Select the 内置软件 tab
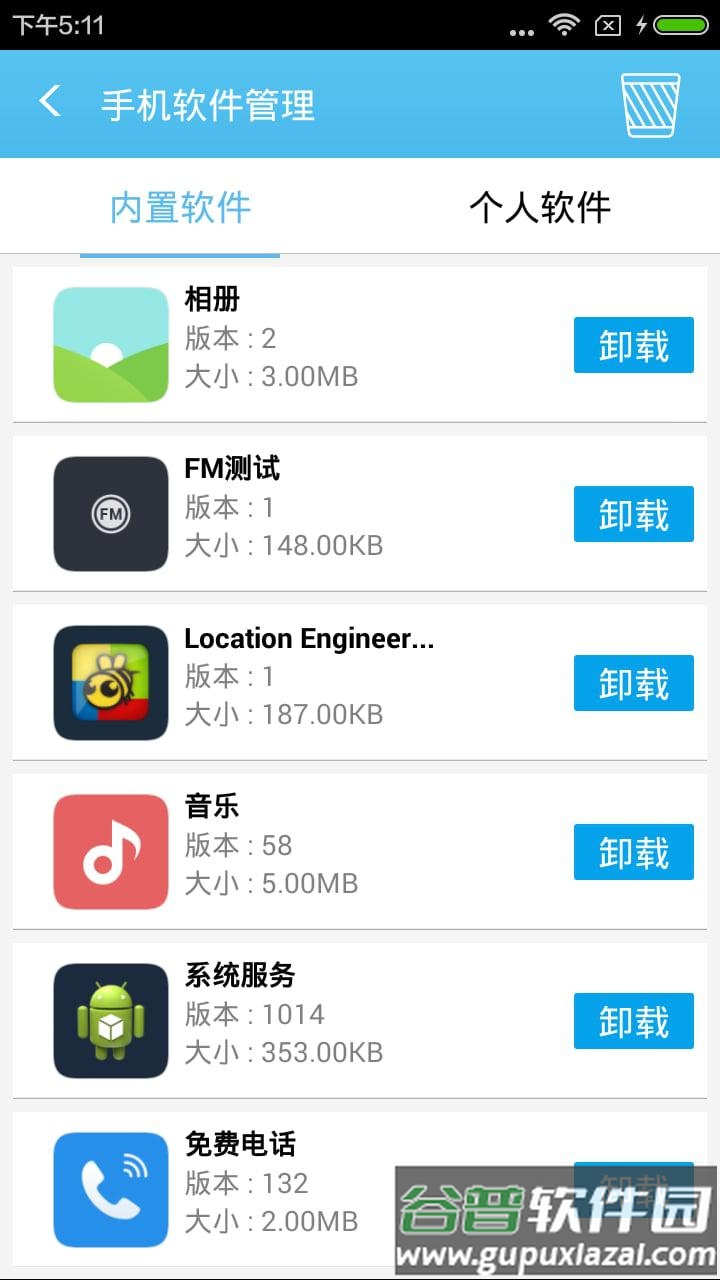Image resolution: width=720 pixels, height=1280 pixels. 179,207
